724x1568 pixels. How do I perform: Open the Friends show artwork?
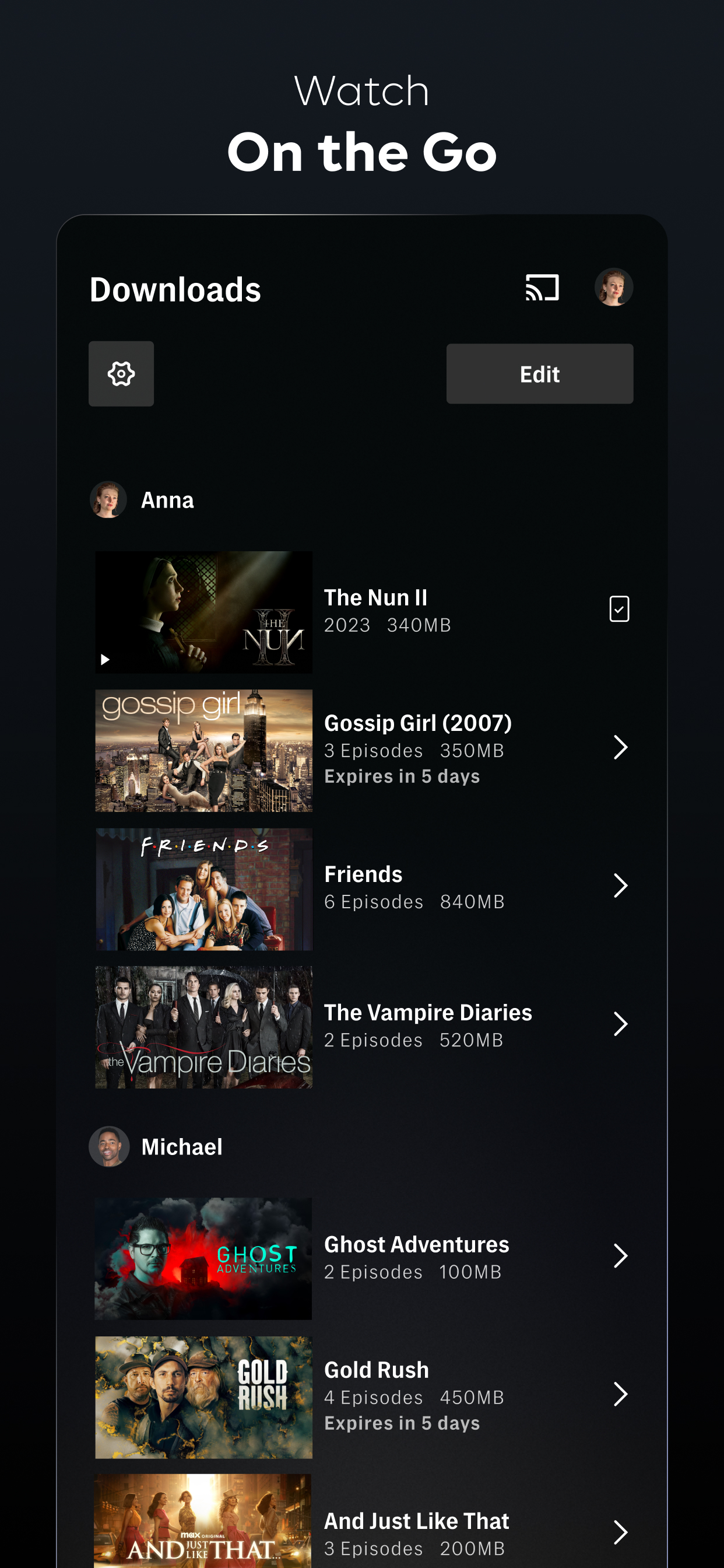(x=203, y=888)
